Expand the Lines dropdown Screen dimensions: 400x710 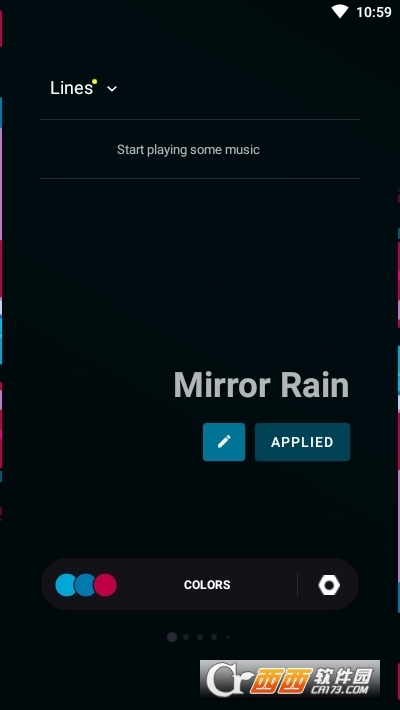tap(84, 88)
